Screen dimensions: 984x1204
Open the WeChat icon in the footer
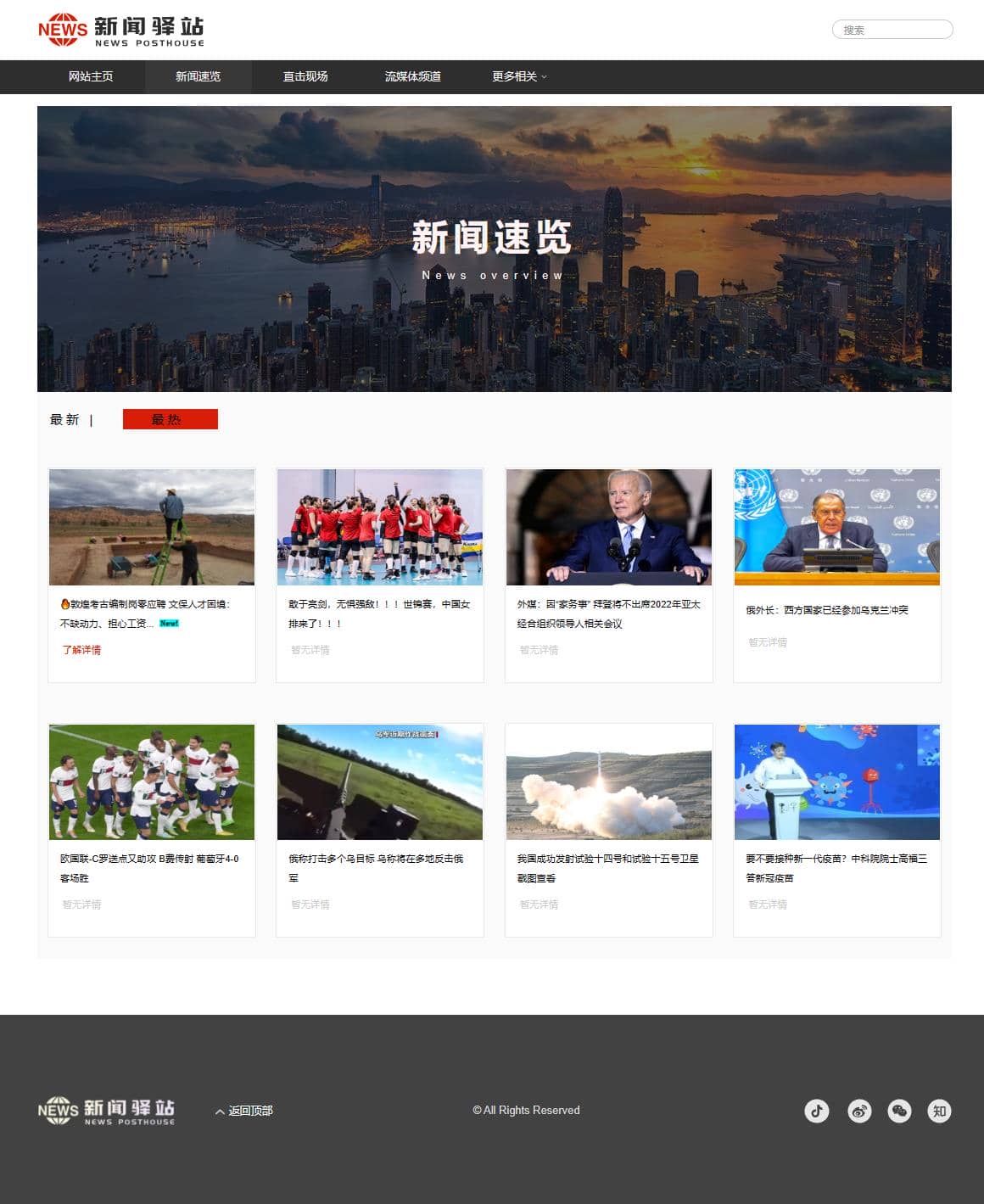pyautogui.click(x=899, y=1111)
